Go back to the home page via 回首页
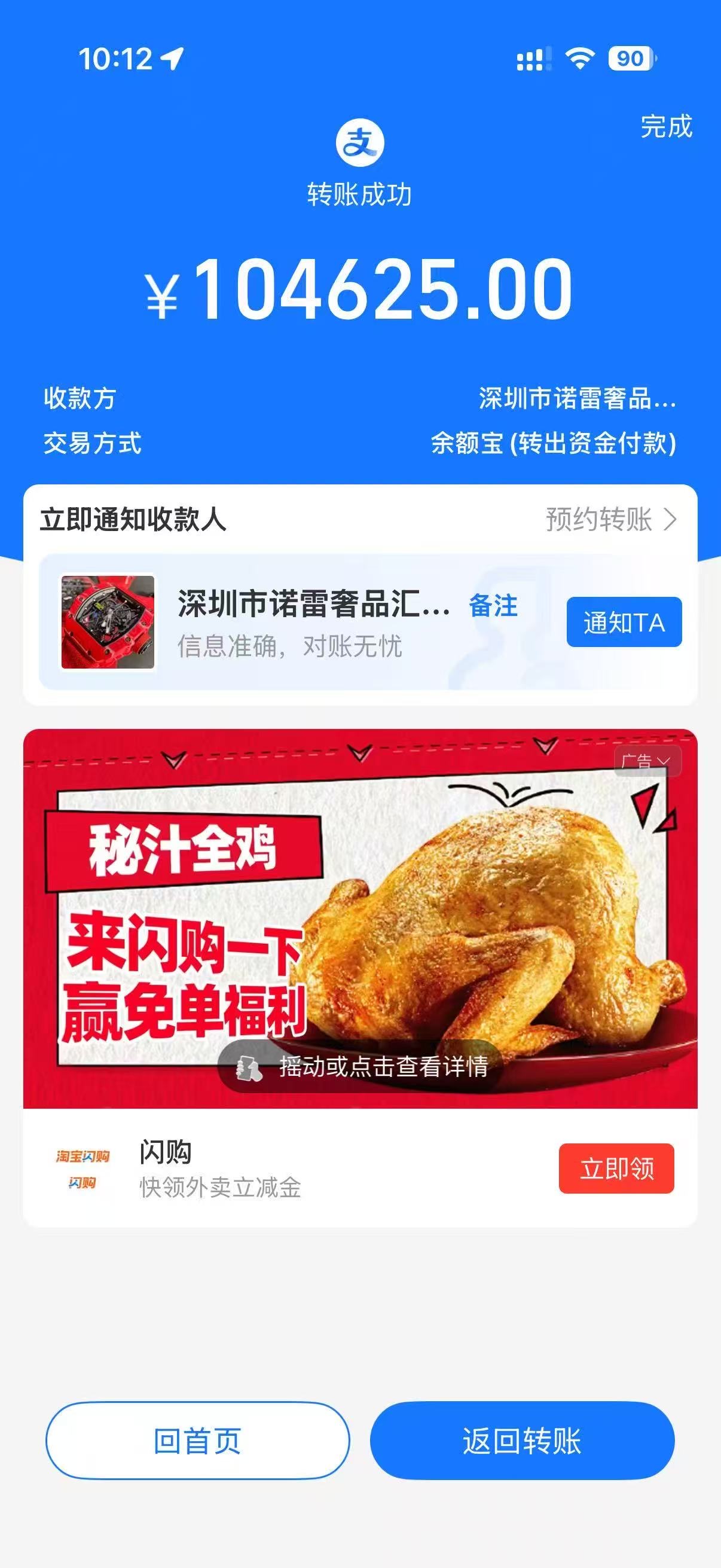 198,1441
